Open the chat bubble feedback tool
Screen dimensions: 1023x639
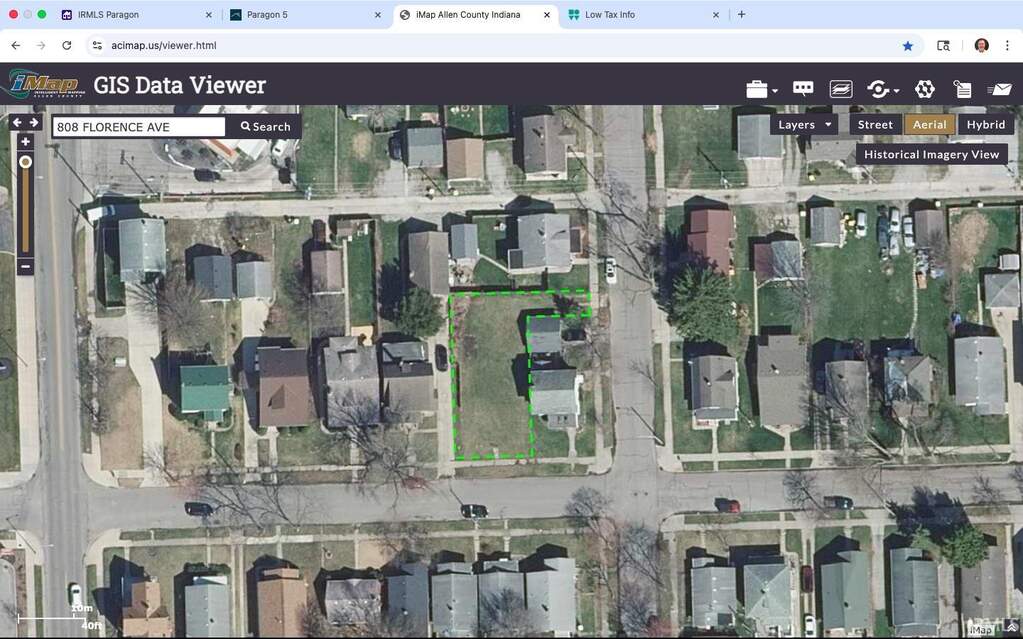tap(803, 89)
